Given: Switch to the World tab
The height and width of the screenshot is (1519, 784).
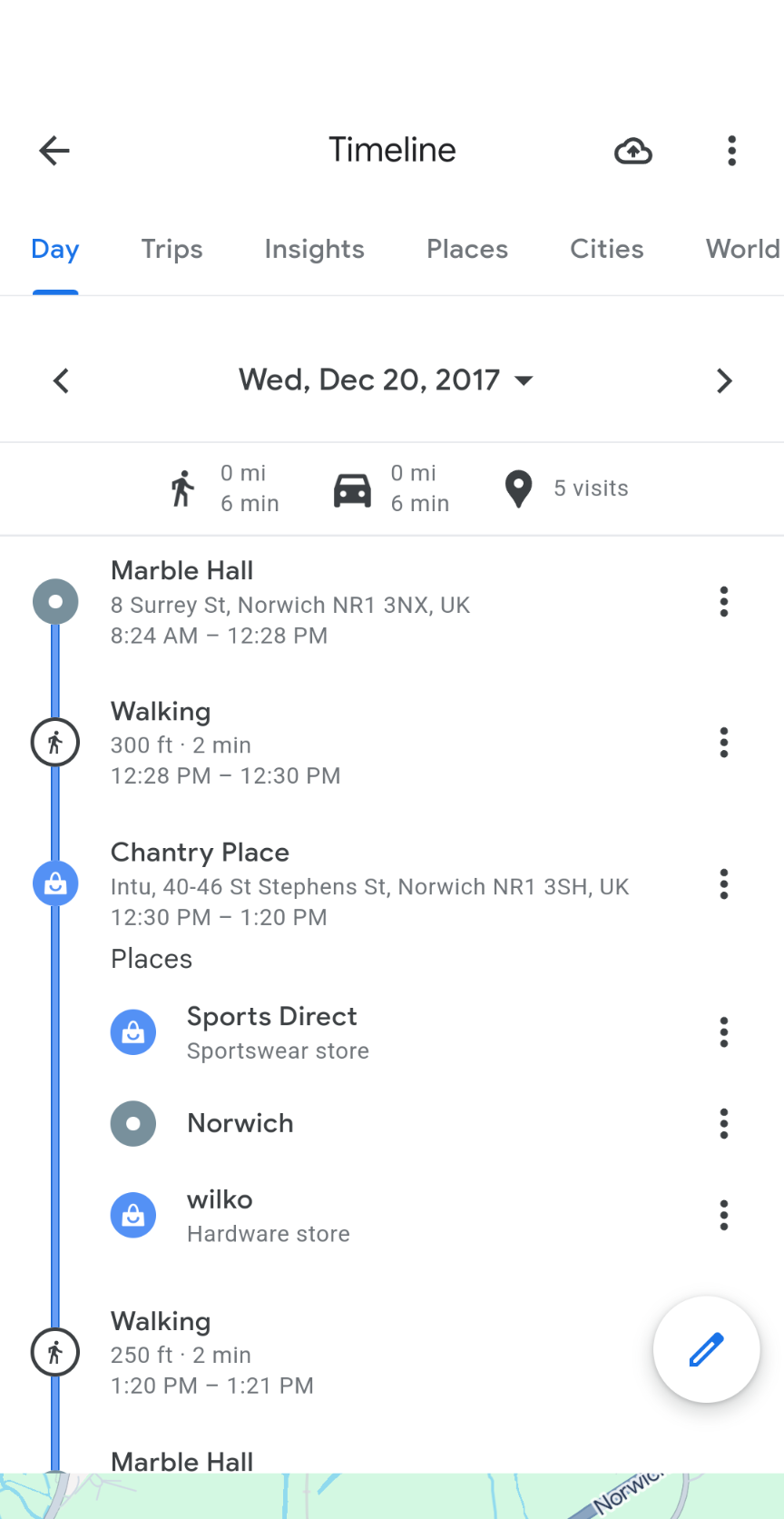Looking at the screenshot, I should click(x=742, y=250).
